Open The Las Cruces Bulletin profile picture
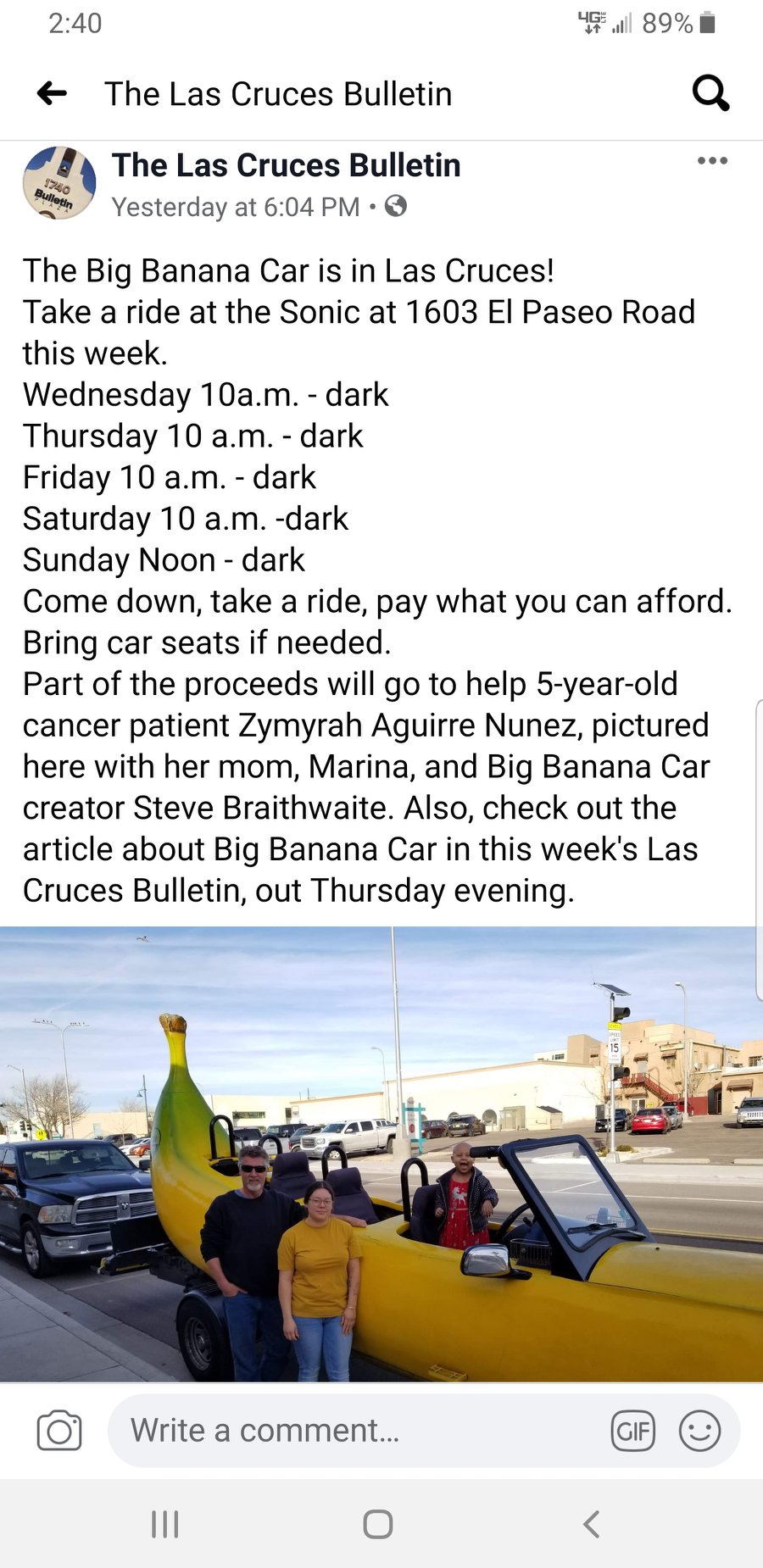 tap(58, 183)
